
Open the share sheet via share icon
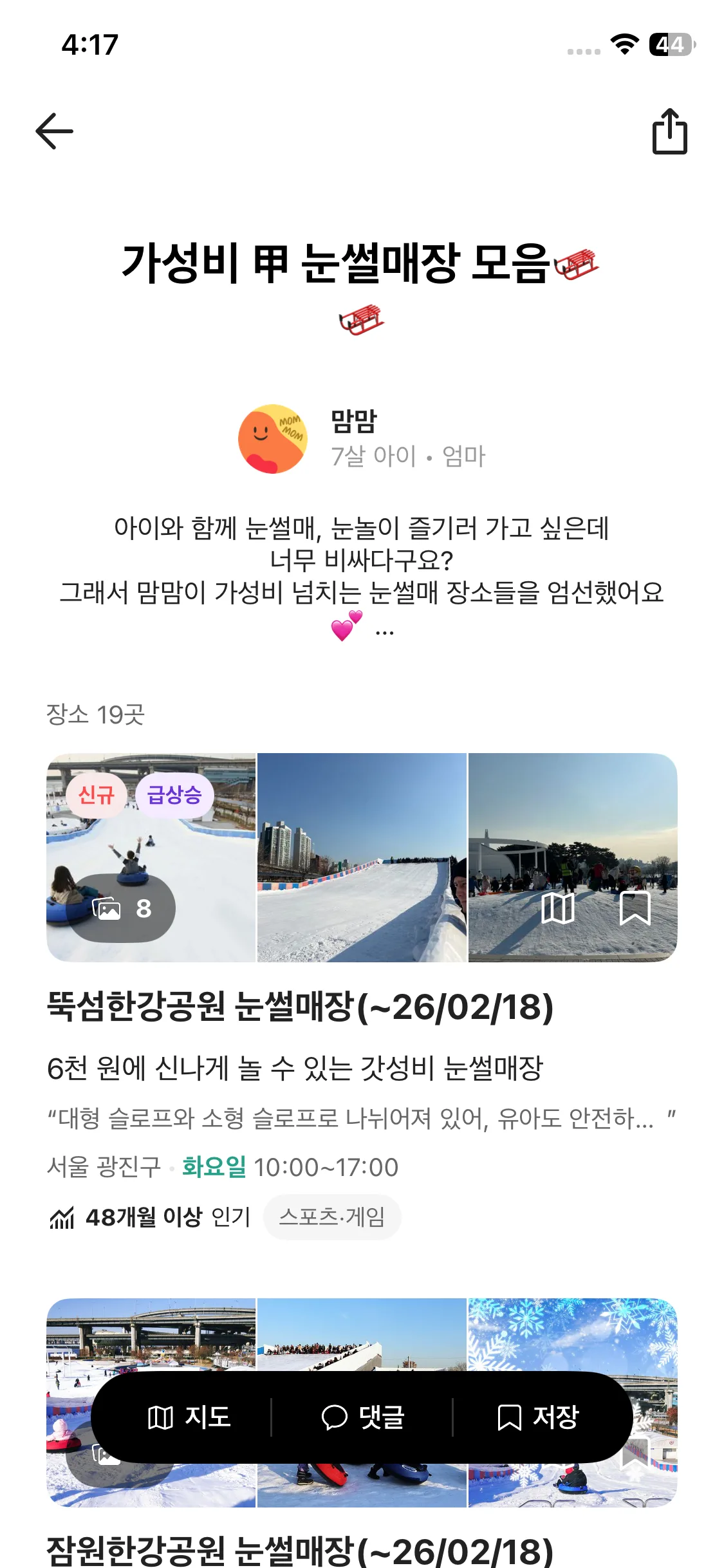click(x=671, y=132)
